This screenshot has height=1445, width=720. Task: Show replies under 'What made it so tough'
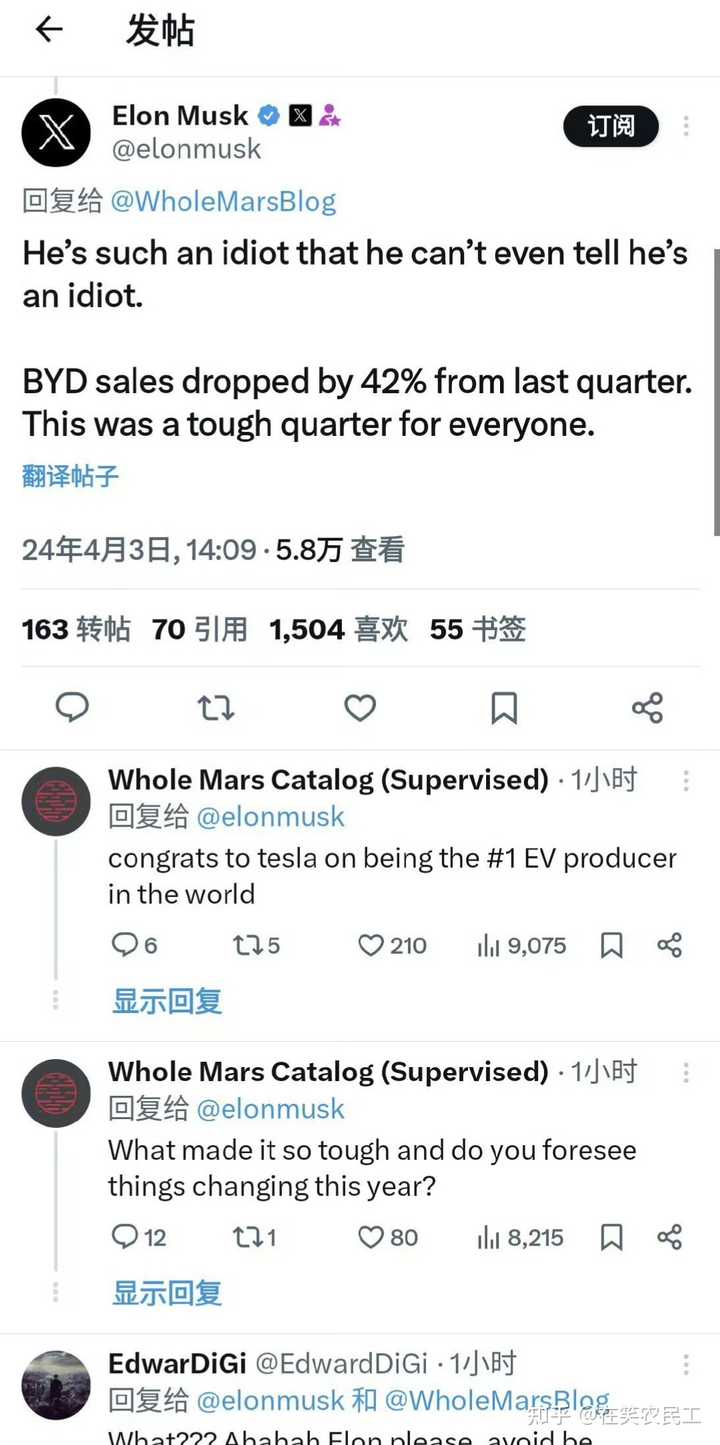pyautogui.click(x=167, y=1293)
